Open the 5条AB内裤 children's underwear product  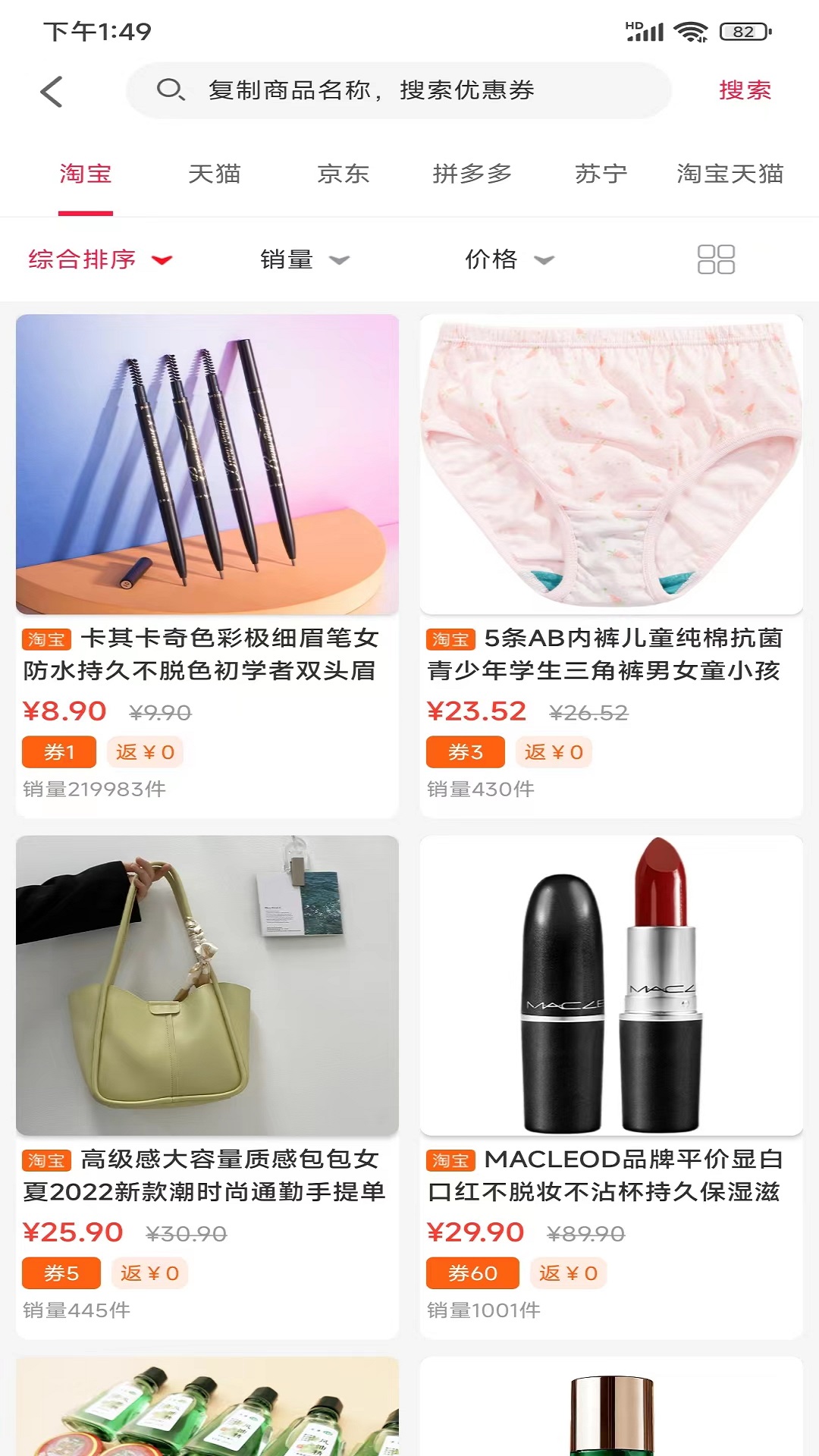611,566
